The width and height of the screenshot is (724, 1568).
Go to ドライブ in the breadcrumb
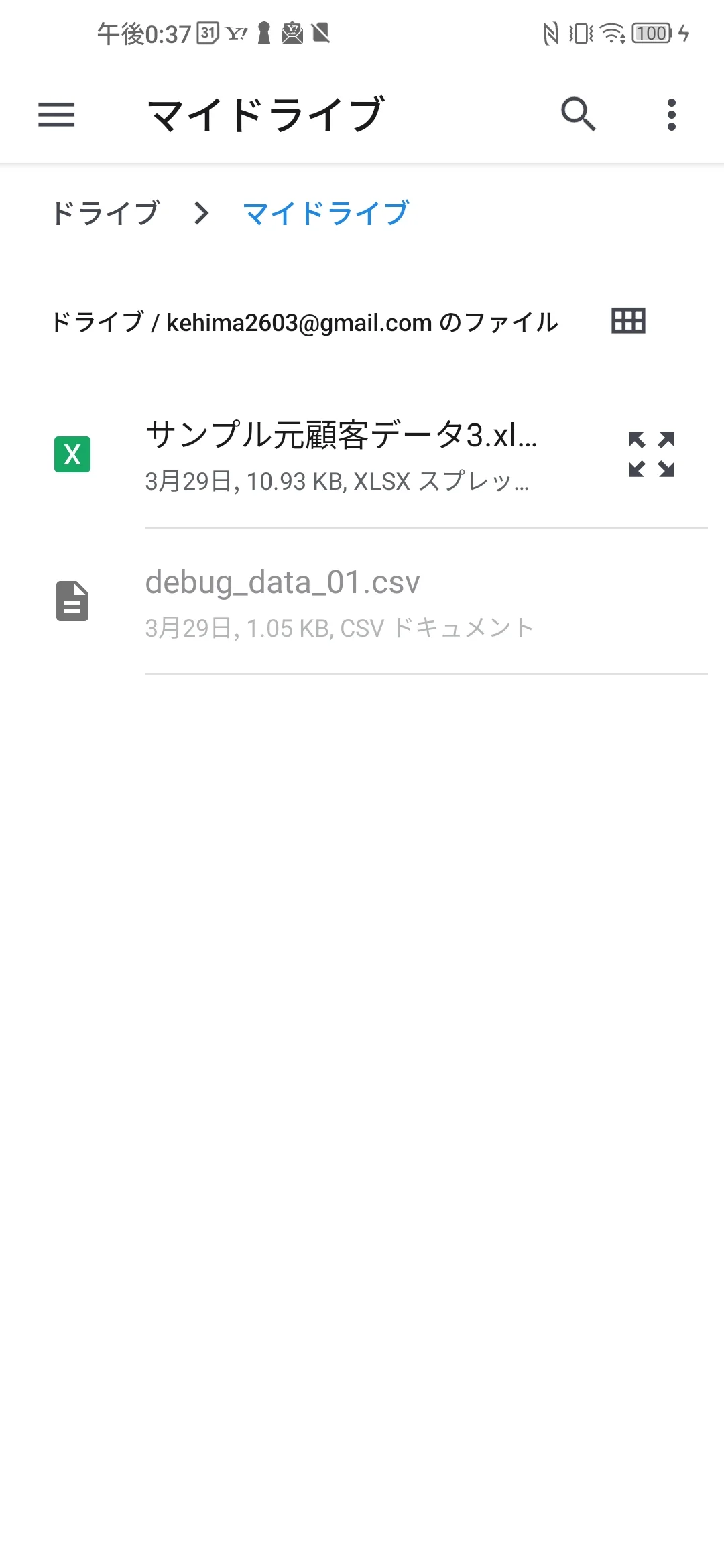(106, 214)
